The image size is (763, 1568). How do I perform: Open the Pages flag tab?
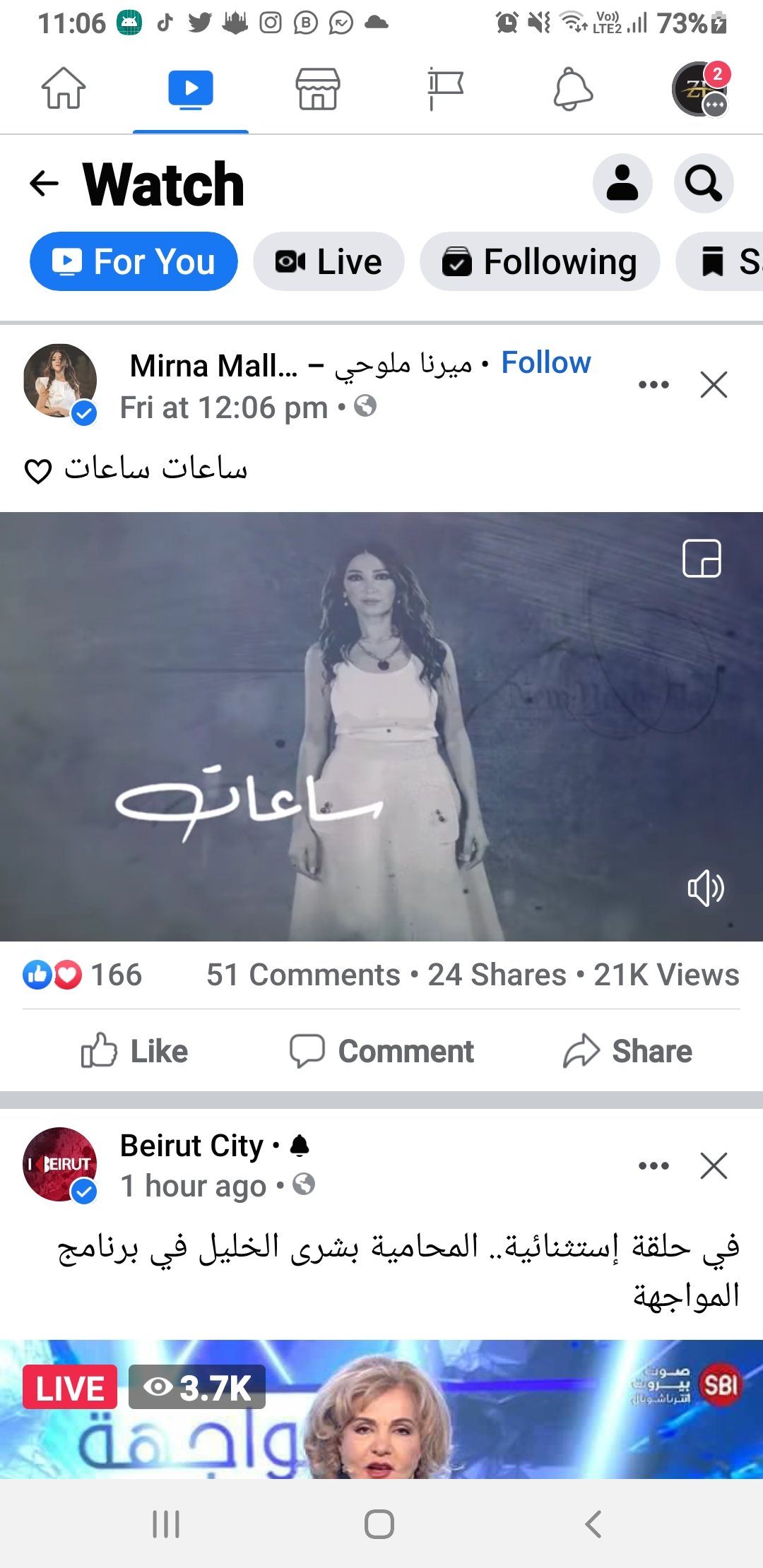tap(445, 89)
